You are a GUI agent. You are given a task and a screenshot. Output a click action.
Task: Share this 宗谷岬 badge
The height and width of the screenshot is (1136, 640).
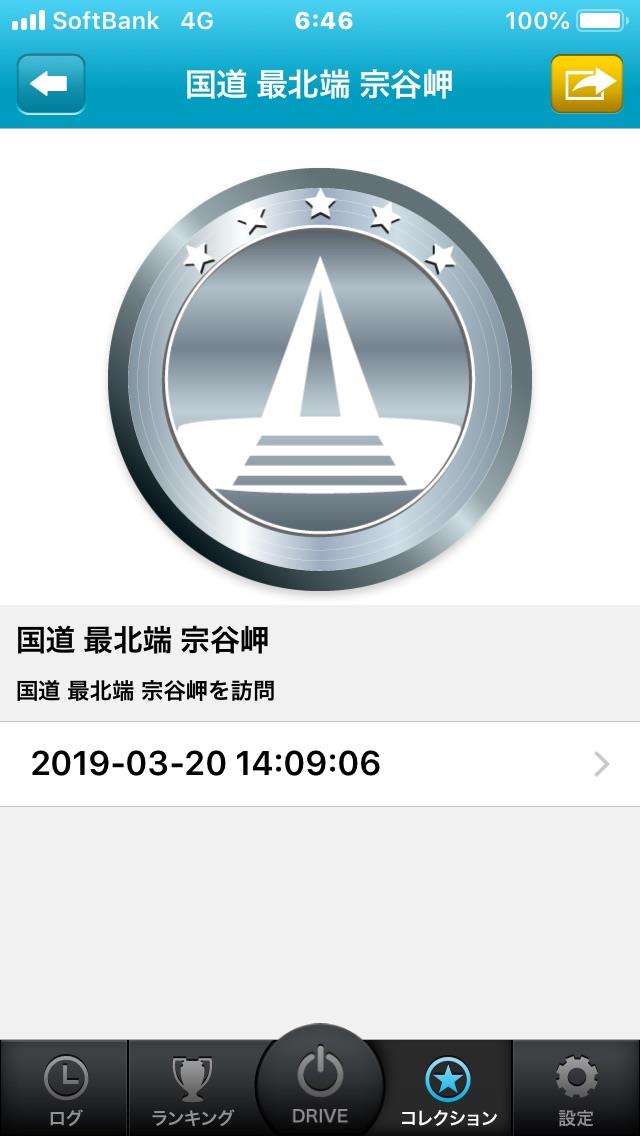tap(587, 84)
